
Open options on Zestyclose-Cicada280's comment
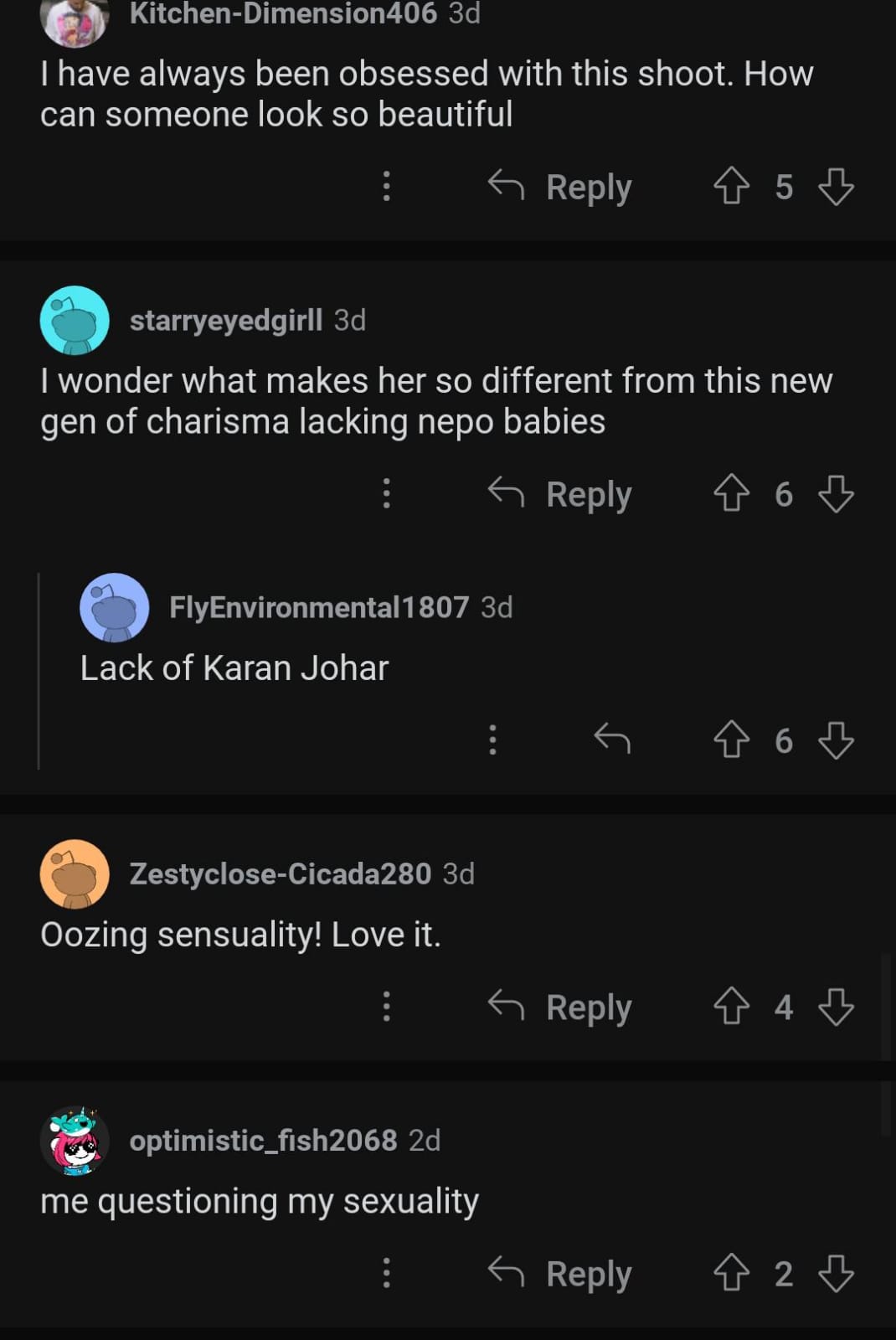(x=386, y=1006)
